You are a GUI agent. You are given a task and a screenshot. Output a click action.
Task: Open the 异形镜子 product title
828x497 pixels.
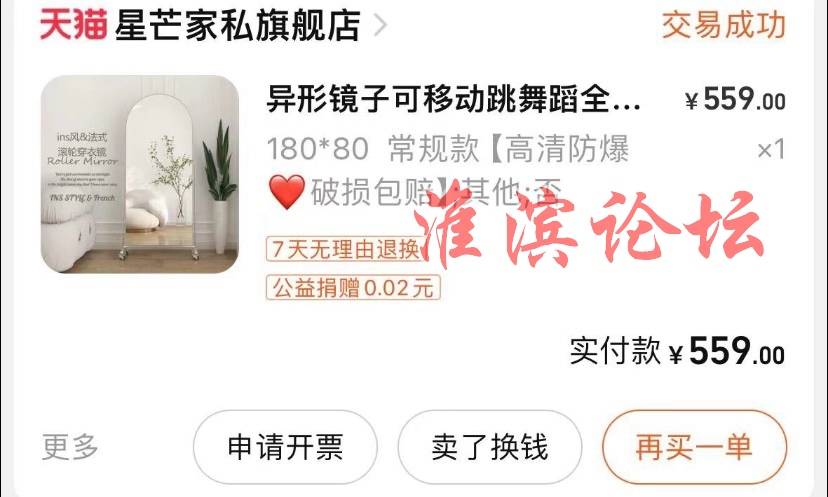(x=455, y=100)
